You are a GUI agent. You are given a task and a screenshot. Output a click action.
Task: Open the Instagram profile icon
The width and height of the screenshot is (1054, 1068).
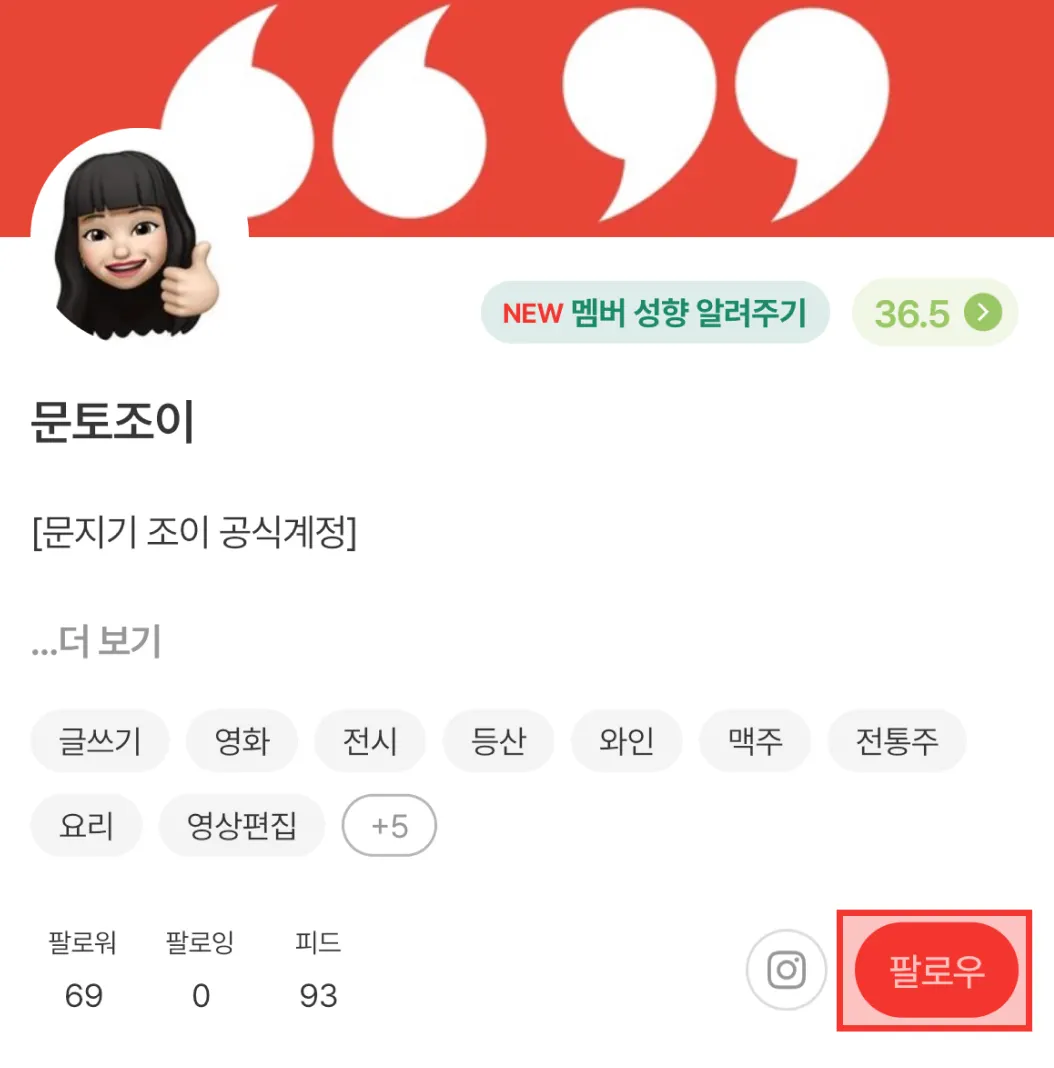click(x=786, y=970)
